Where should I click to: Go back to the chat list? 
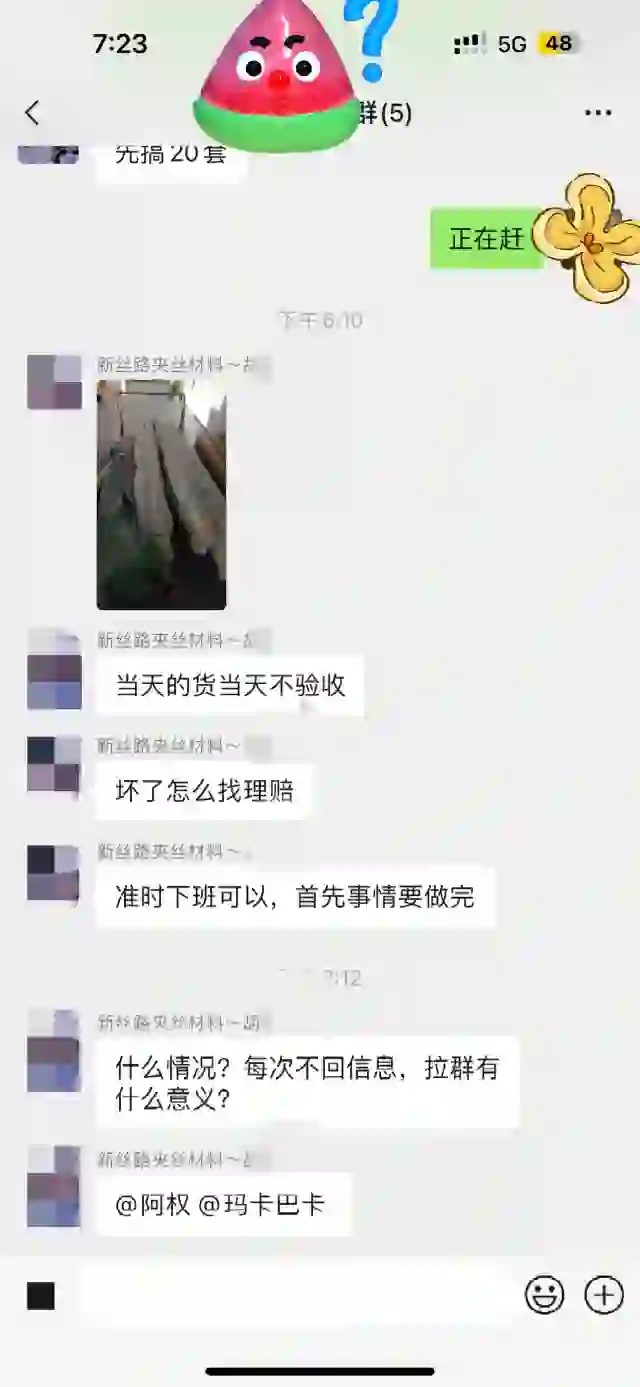tap(33, 113)
